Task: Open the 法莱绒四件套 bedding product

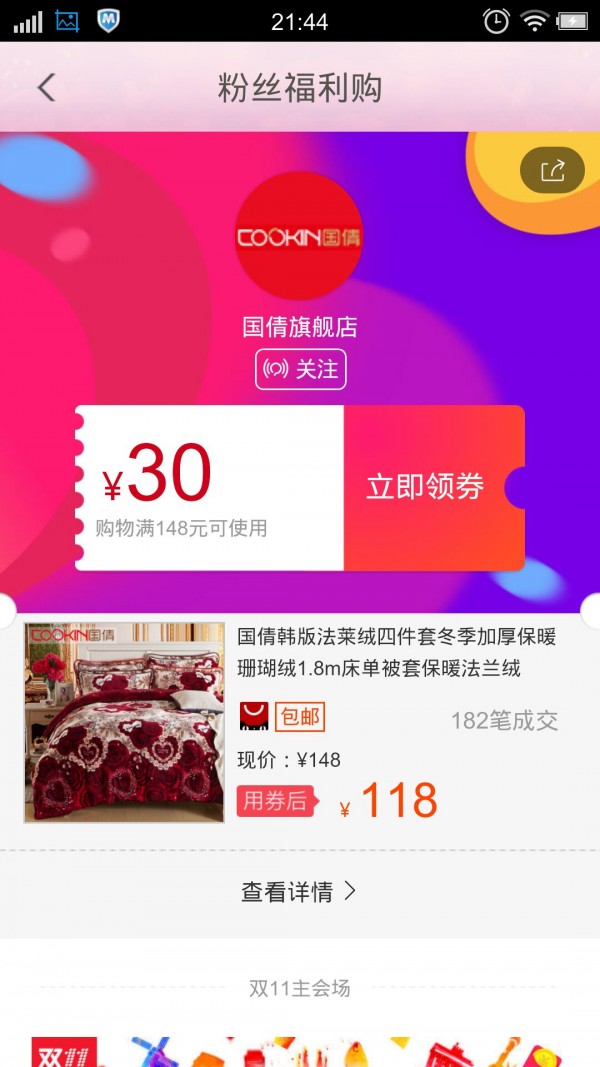Action: pyautogui.click(x=125, y=722)
